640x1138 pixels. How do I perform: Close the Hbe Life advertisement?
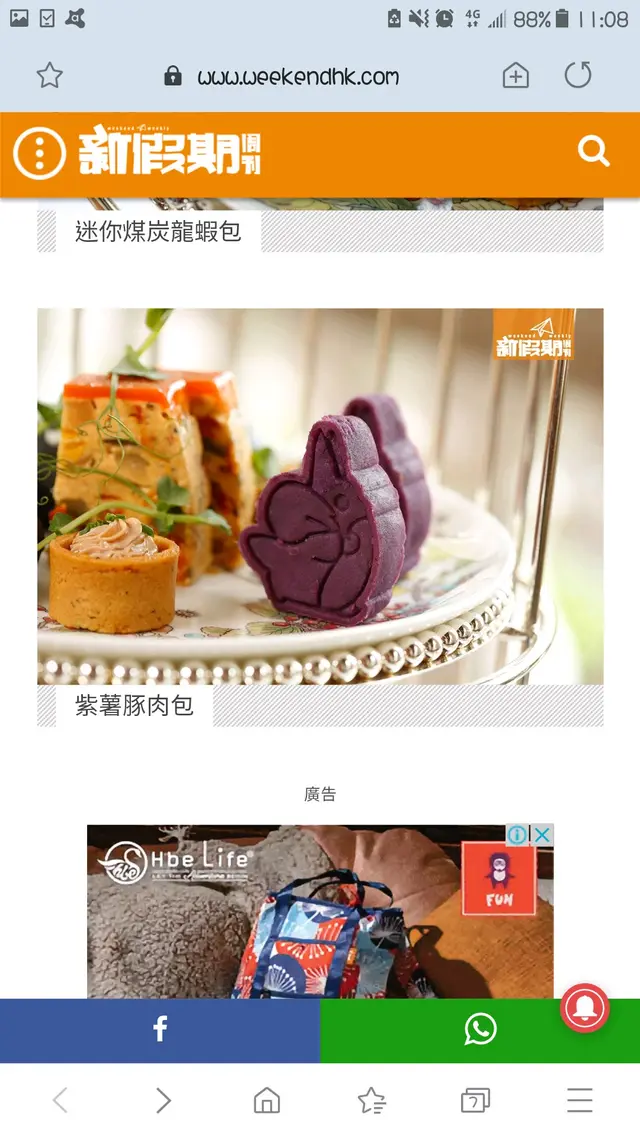tap(541, 835)
